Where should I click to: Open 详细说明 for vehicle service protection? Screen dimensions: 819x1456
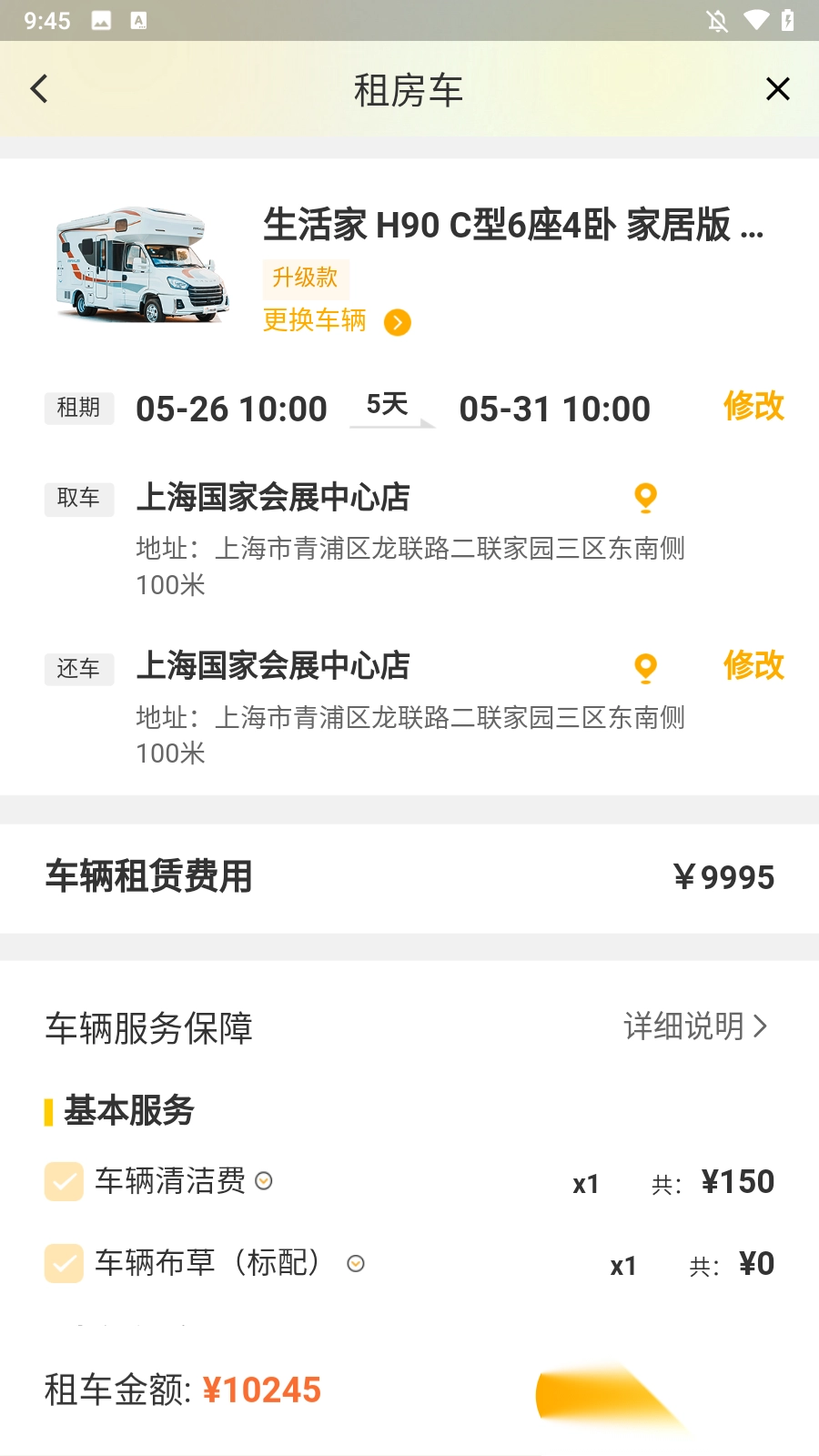coord(695,1026)
